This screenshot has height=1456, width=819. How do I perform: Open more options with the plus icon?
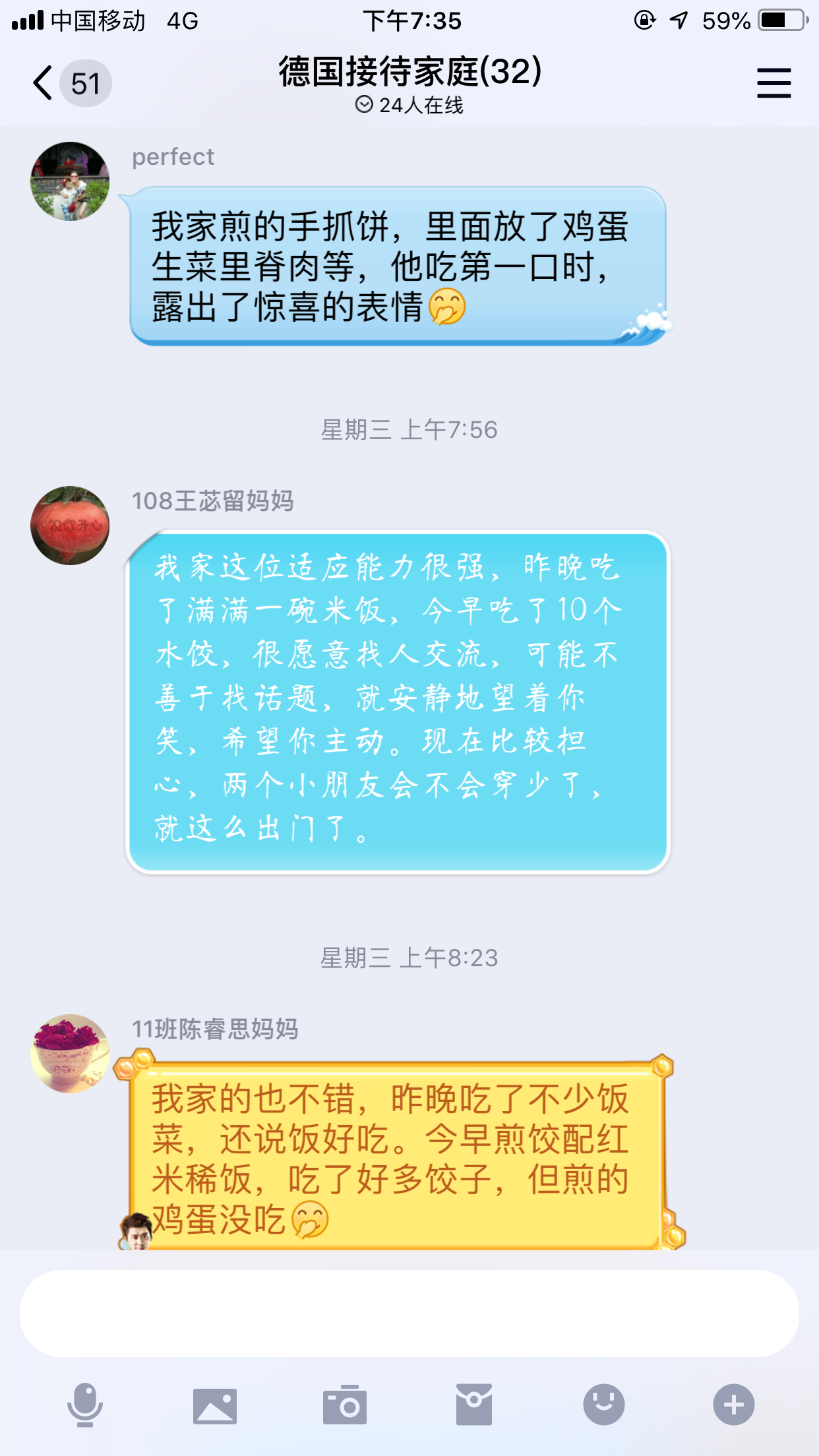pyautogui.click(x=733, y=1405)
